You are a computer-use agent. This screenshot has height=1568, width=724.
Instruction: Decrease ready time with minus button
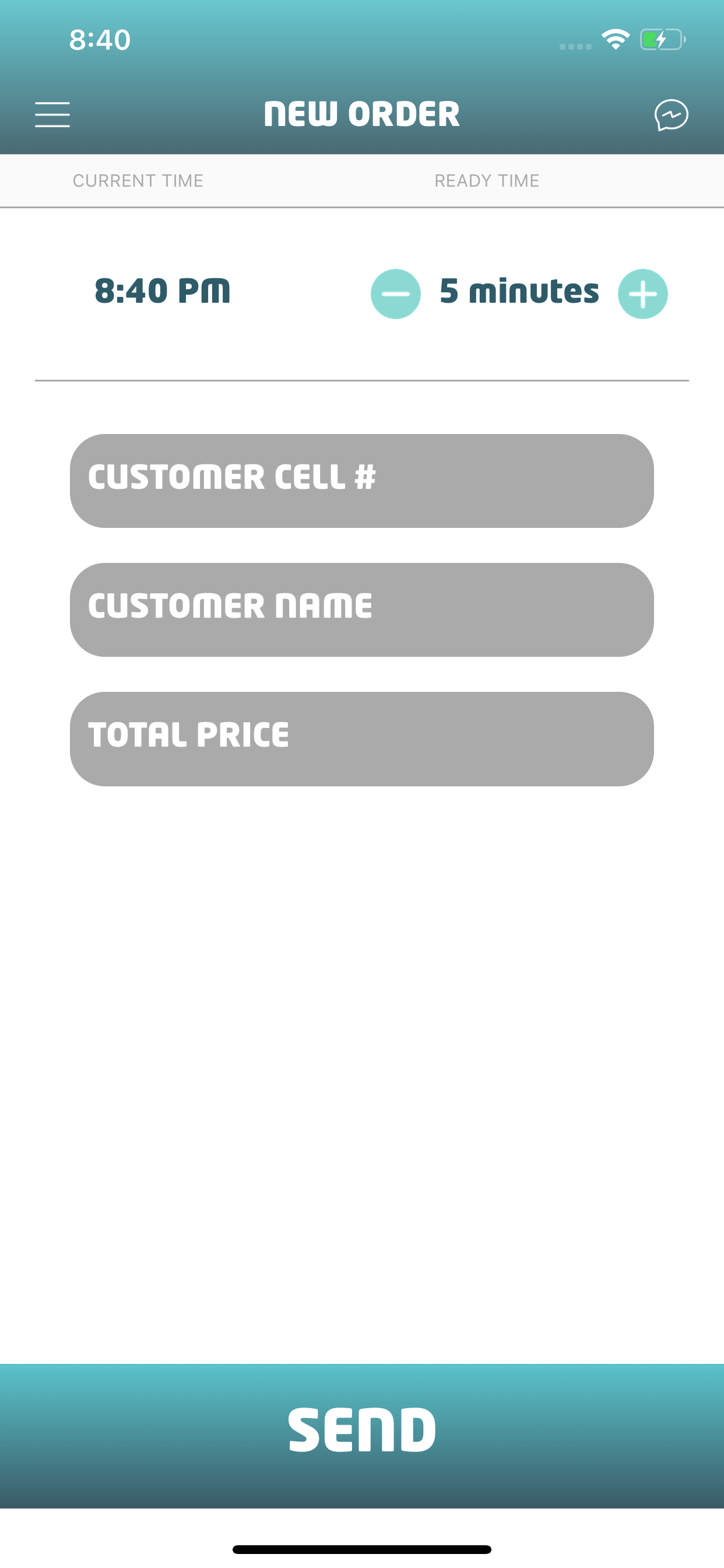[x=395, y=294]
